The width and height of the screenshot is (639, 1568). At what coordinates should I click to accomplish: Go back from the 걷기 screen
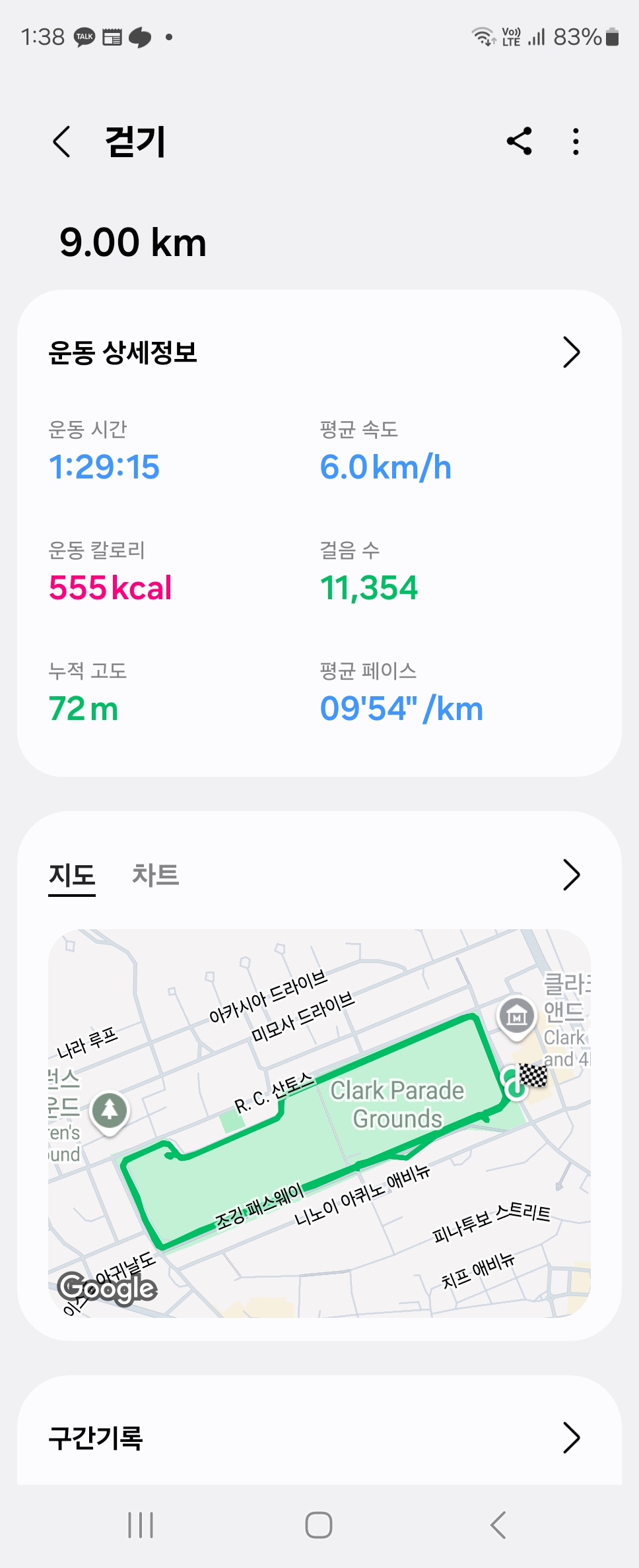(x=62, y=142)
